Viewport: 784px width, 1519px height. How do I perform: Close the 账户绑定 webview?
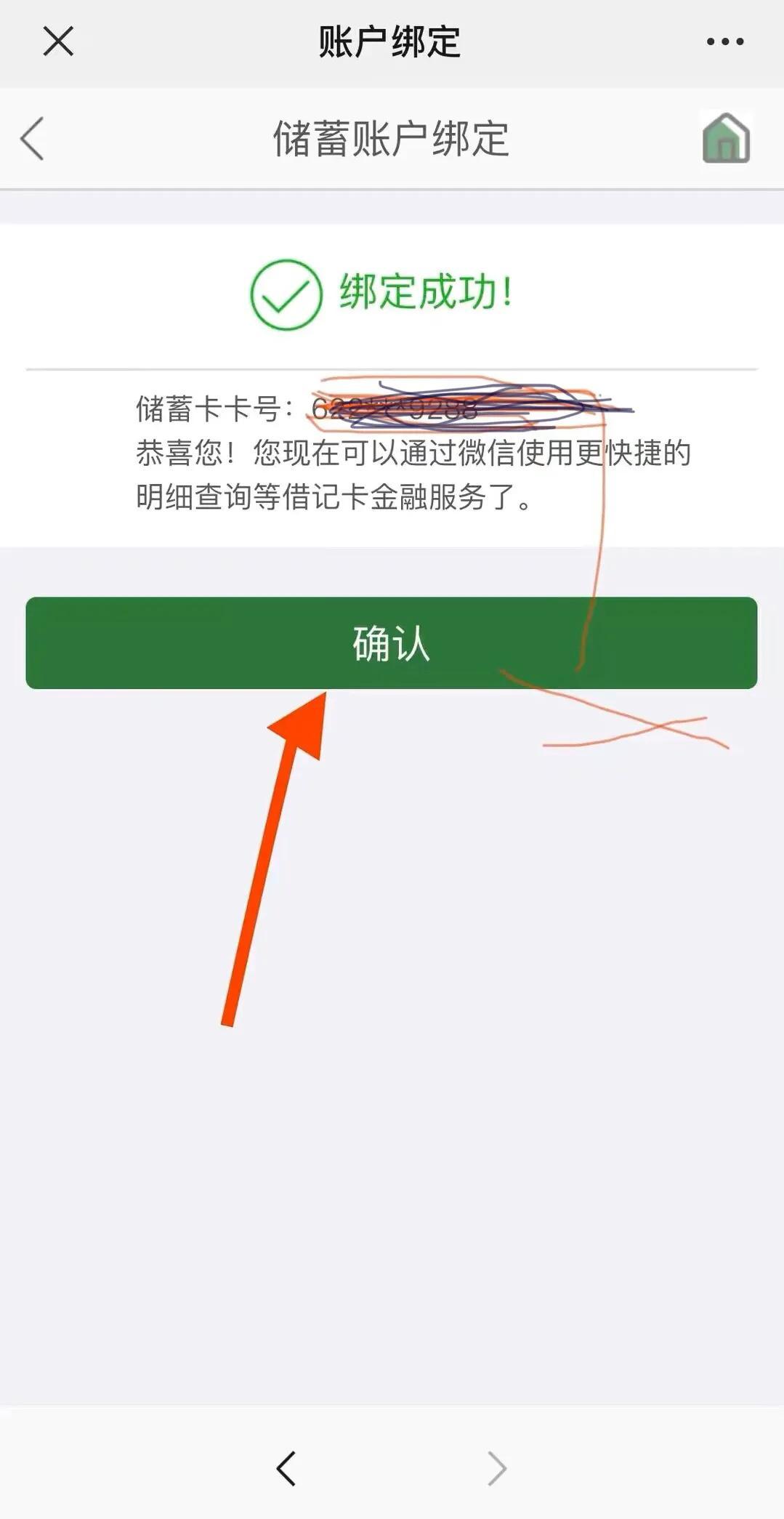click(58, 41)
